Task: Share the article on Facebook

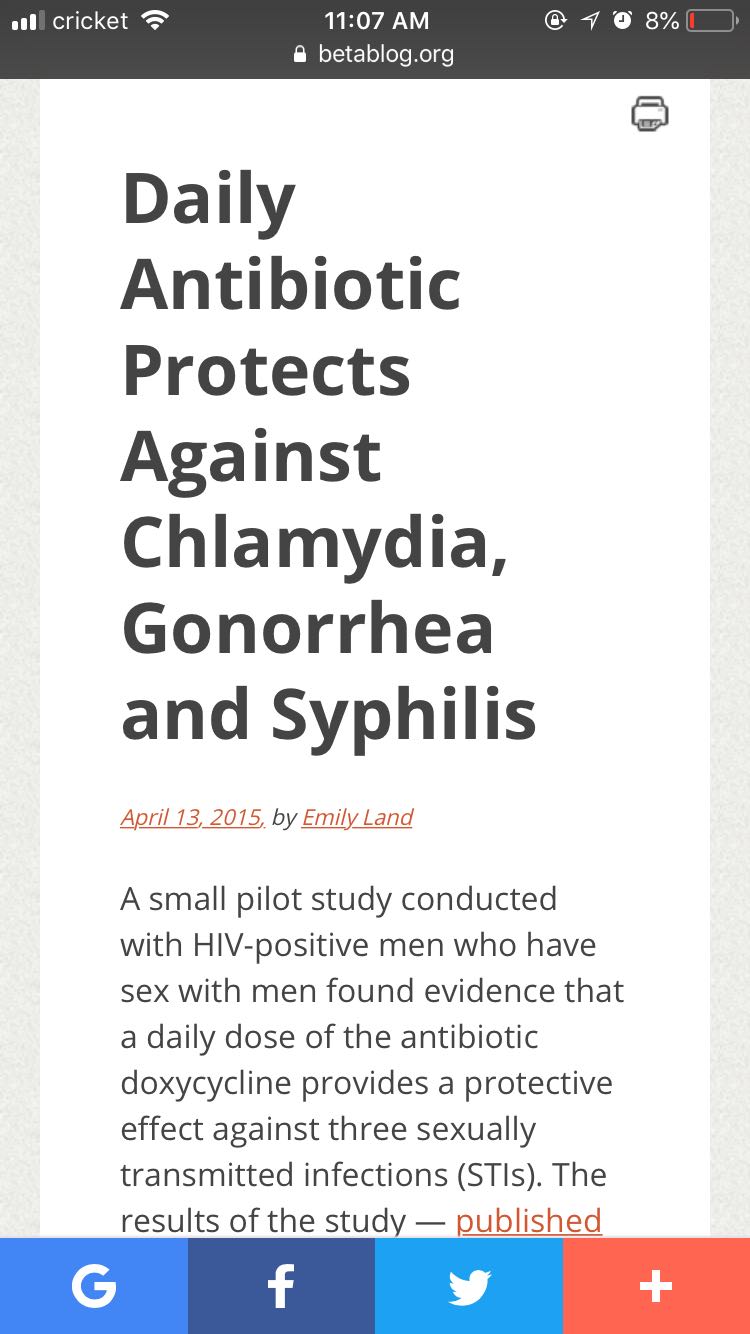Action: click(281, 1286)
